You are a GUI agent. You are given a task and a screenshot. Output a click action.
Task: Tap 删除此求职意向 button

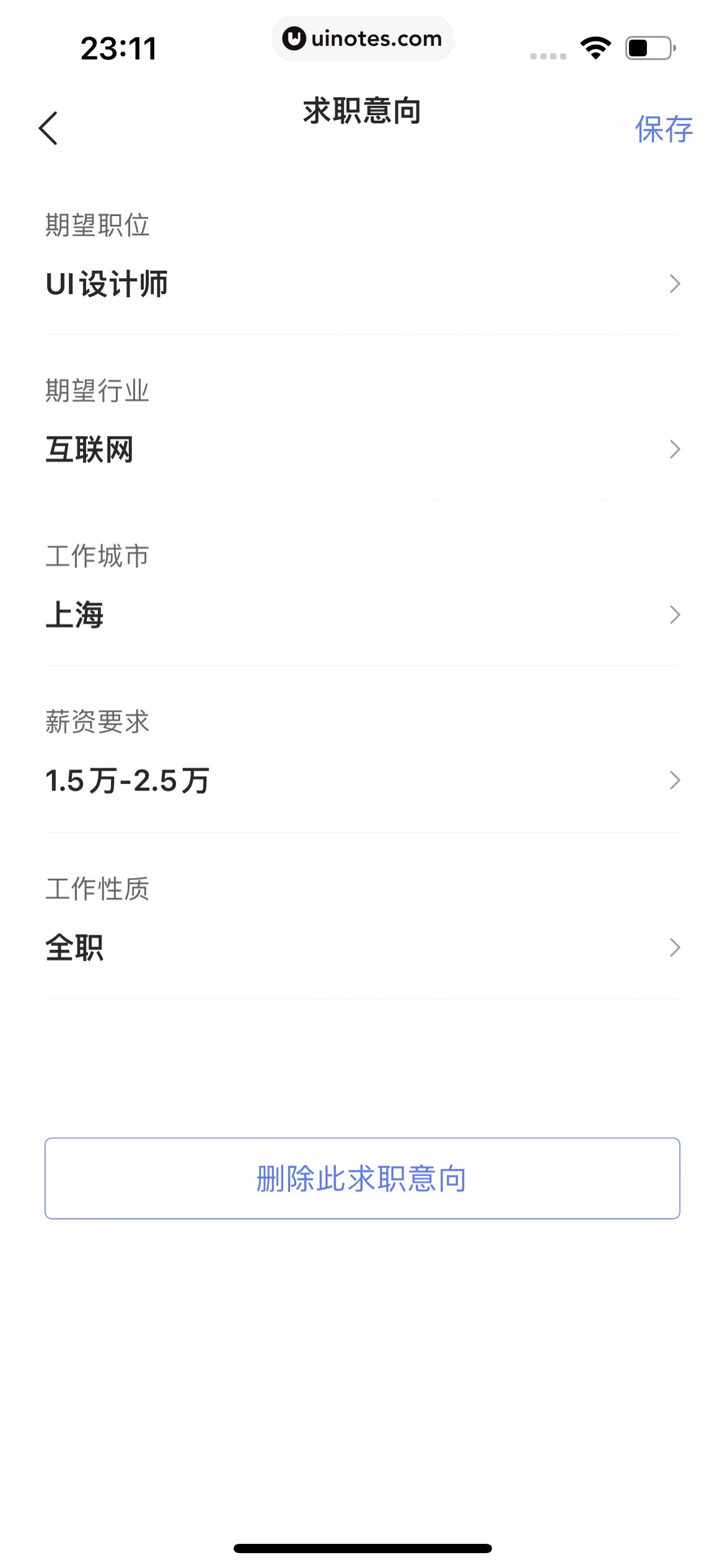(x=362, y=1178)
